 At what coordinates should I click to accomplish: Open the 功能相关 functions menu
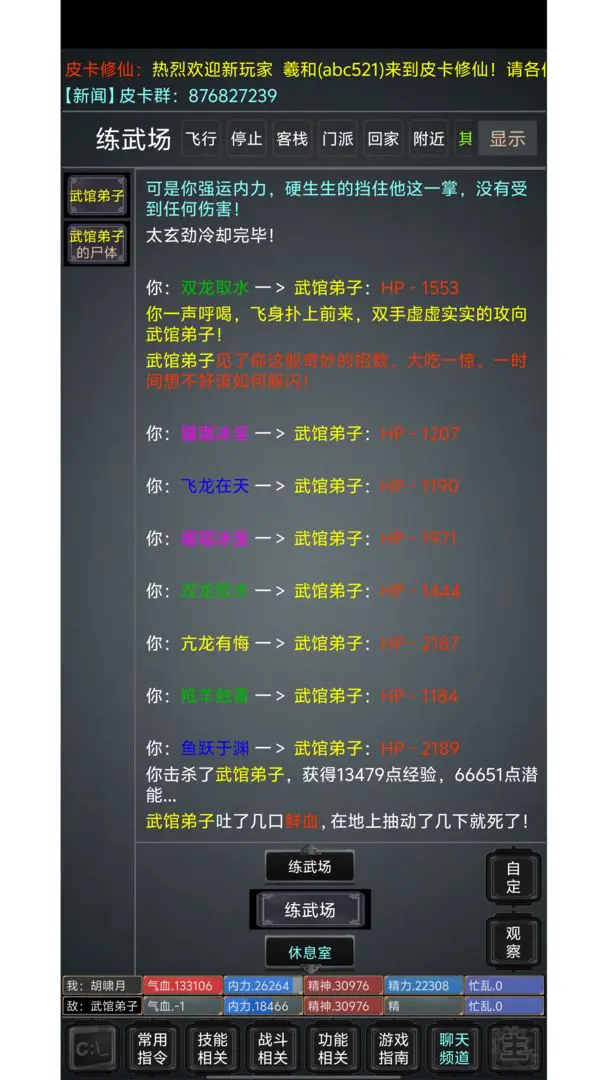[333, 1048]
